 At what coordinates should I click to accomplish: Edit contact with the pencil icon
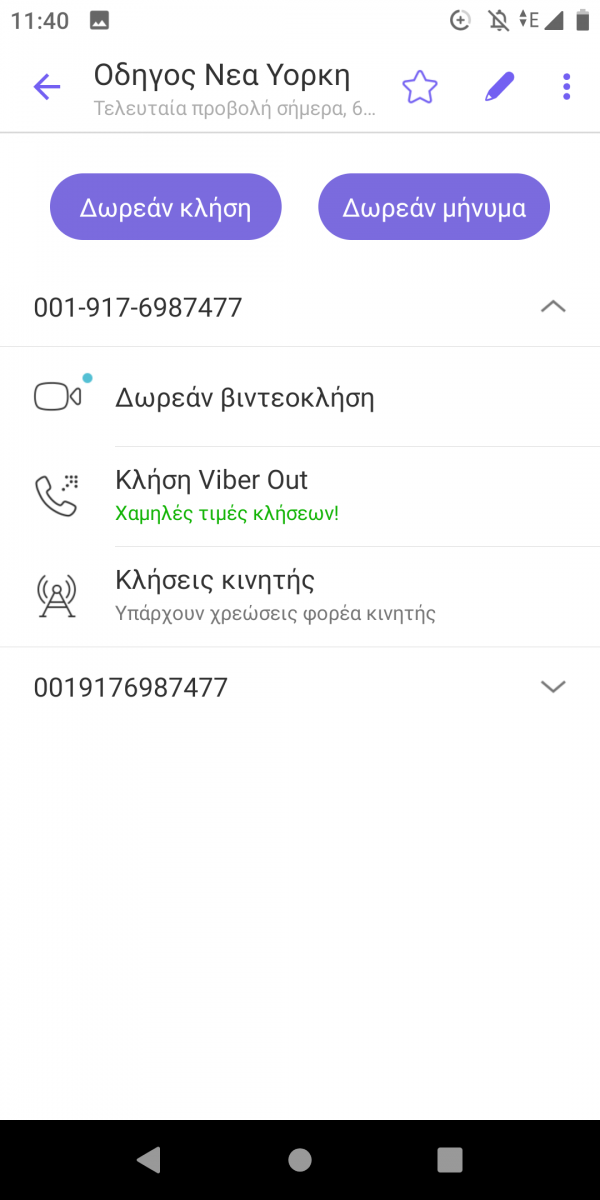click(x=499, y=87)
